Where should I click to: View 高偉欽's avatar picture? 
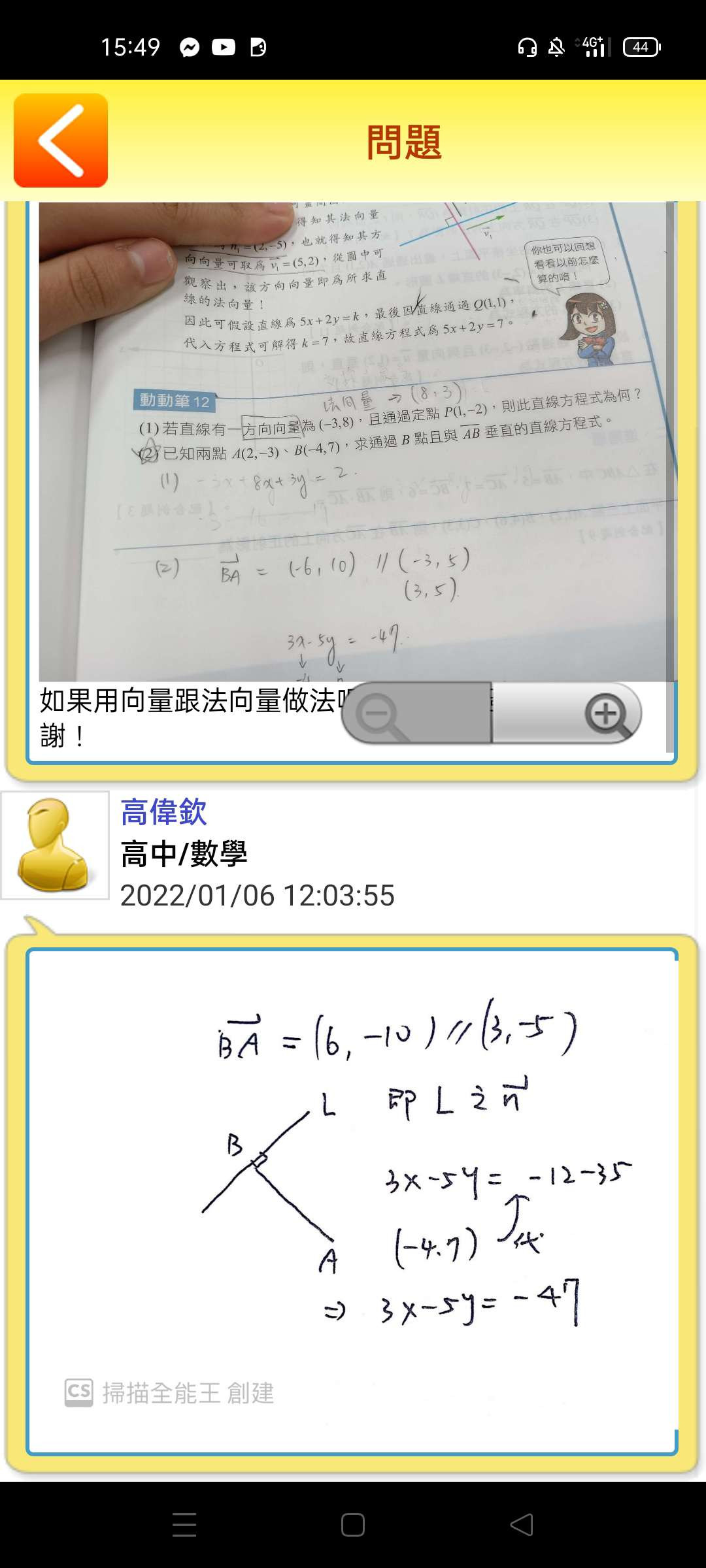coord(55,845)
